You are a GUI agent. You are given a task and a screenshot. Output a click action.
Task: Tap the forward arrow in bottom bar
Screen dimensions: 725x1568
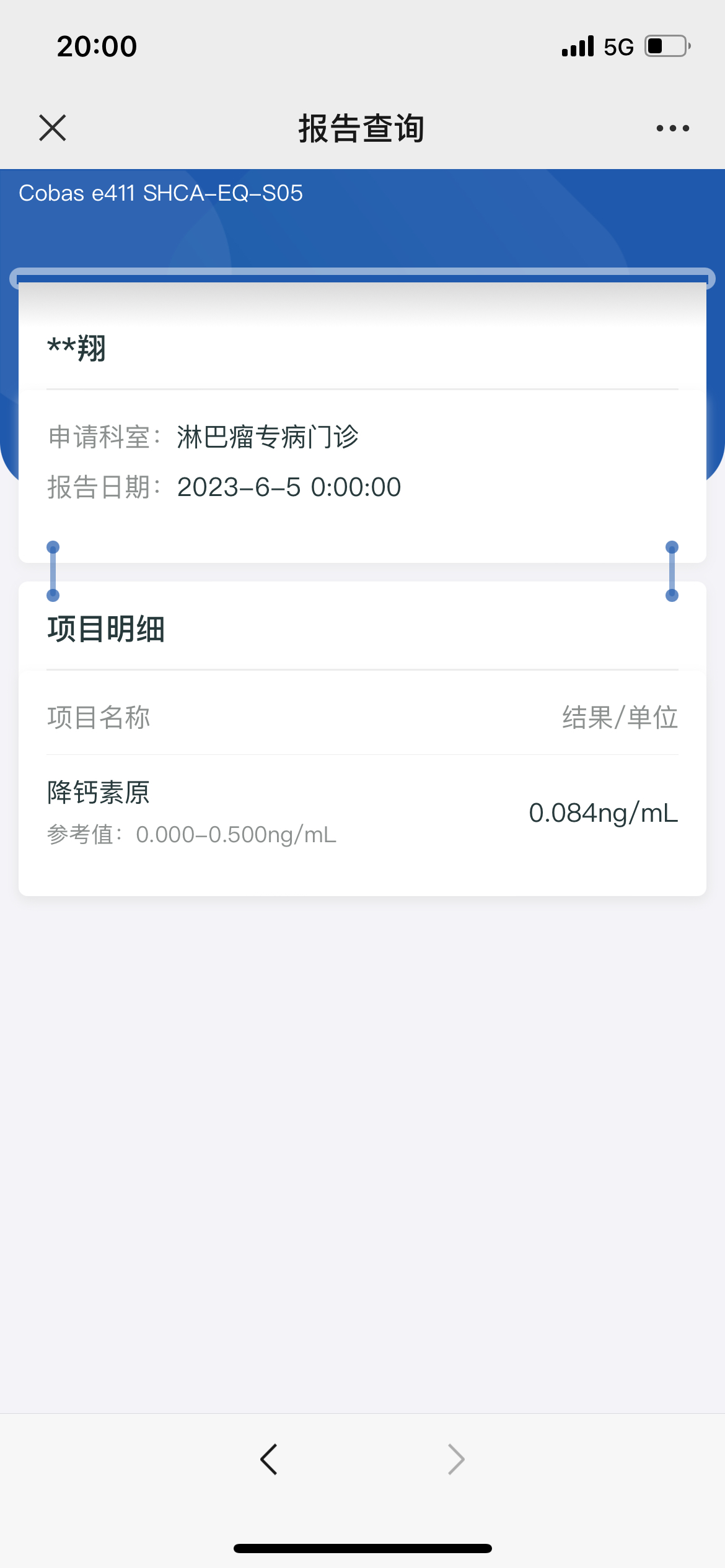click(x=456, y=1459)
